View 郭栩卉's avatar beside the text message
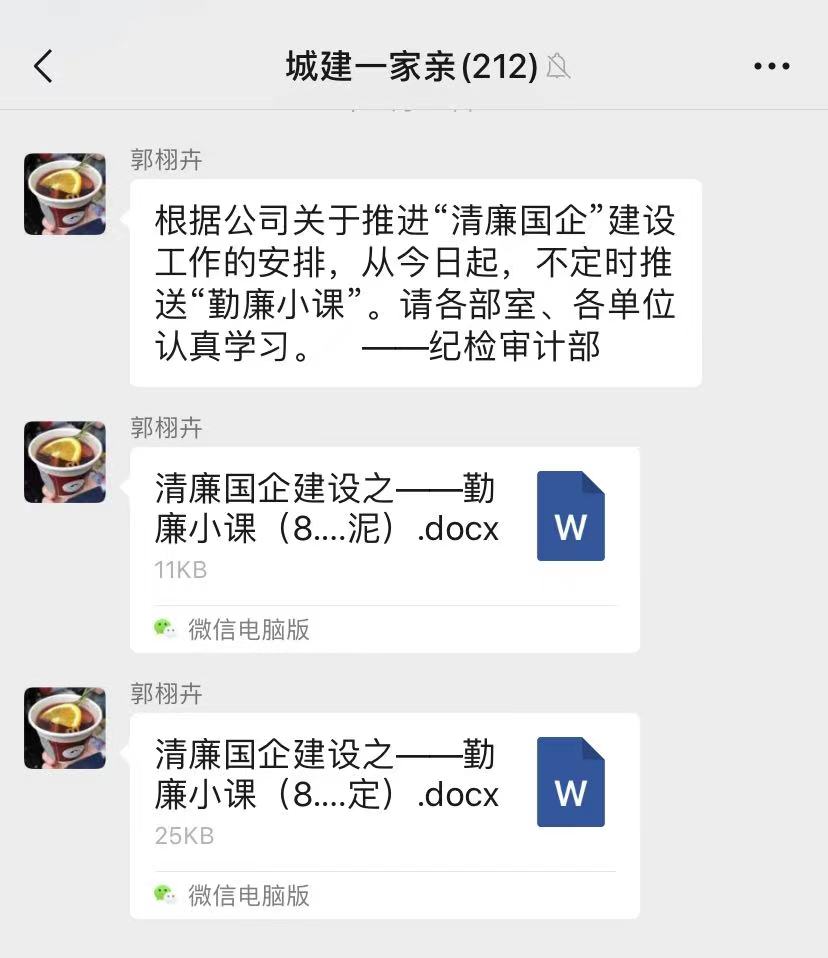Screen dimensions: 828x958 coord(65,194)
